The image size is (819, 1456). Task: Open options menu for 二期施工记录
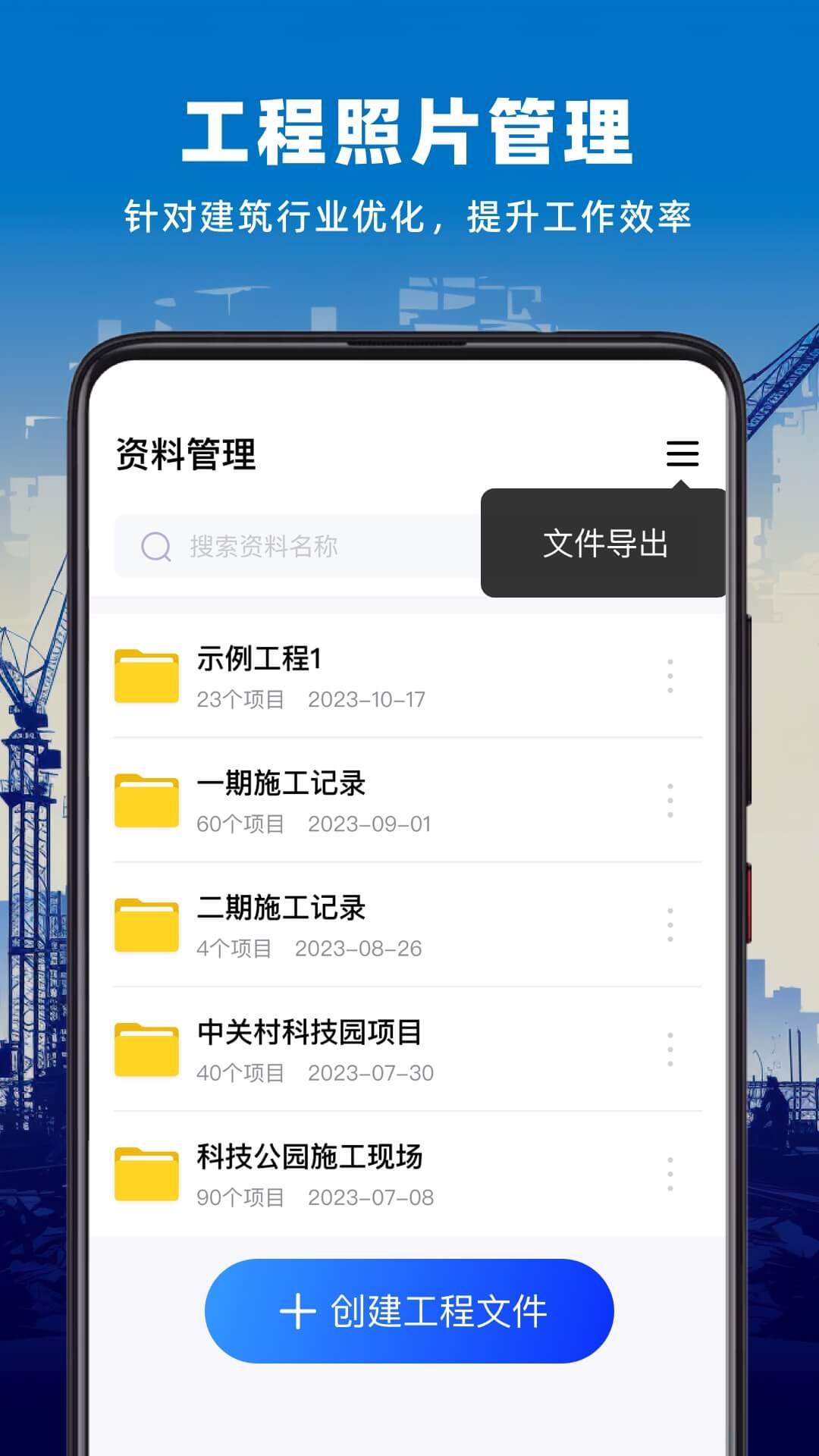[x=670, y=924]
